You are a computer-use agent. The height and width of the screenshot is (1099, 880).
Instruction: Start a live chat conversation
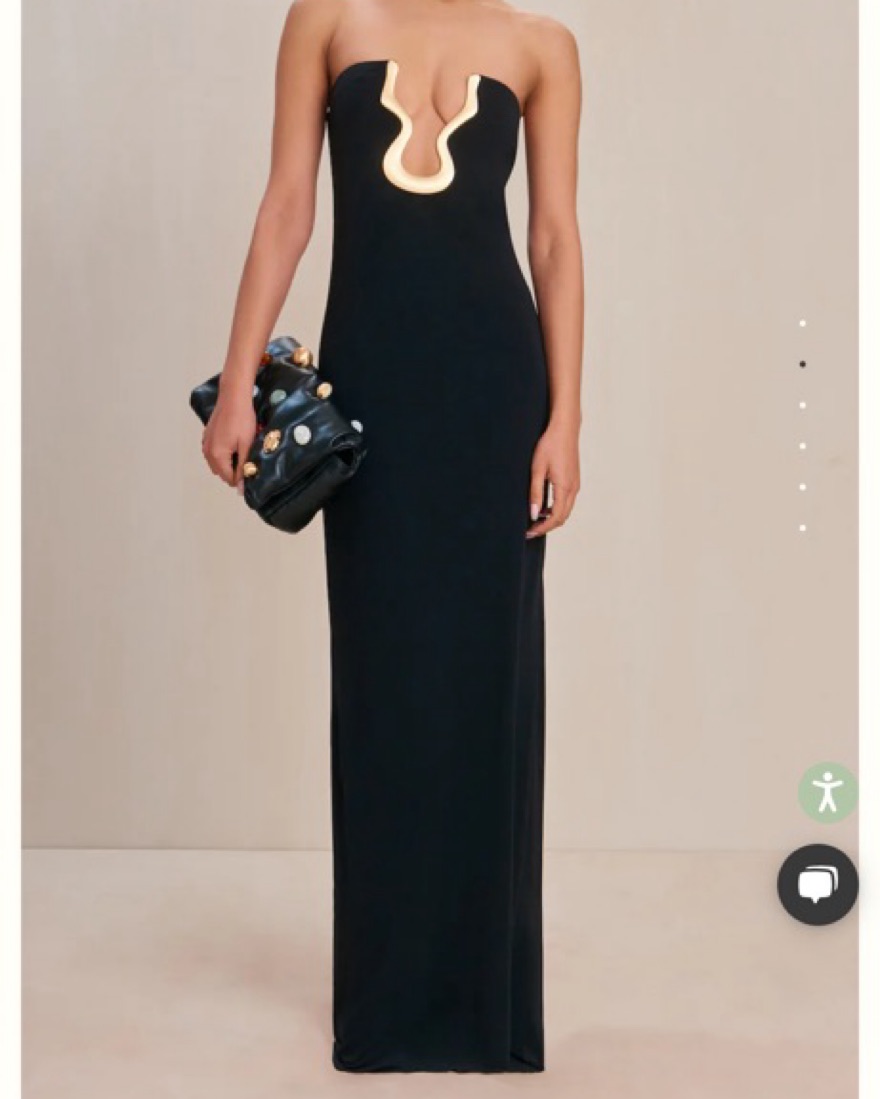(817, 884)
